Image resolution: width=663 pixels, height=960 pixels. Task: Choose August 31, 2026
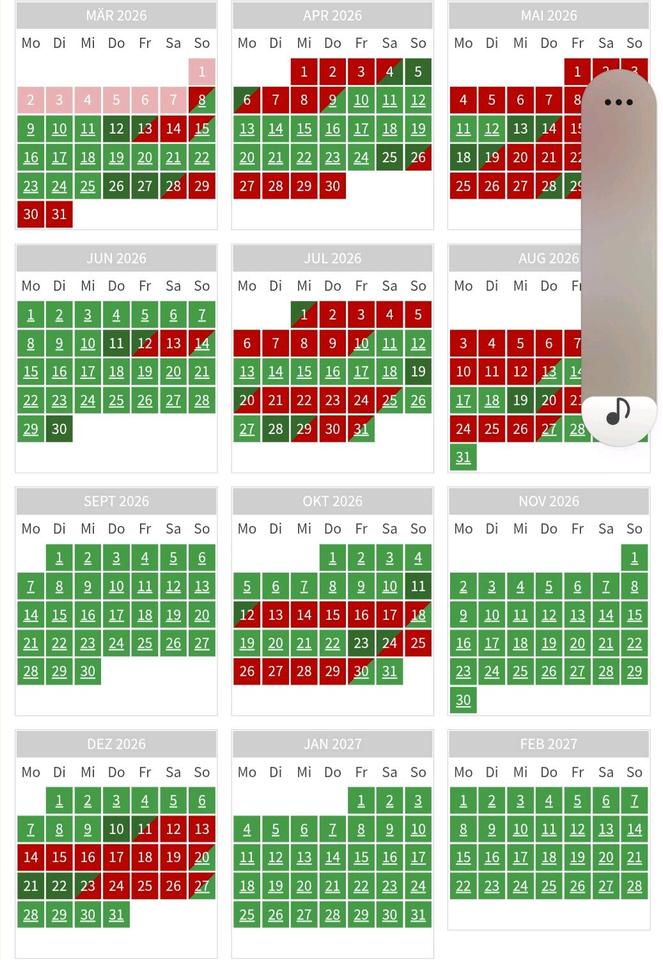point(463,457)
